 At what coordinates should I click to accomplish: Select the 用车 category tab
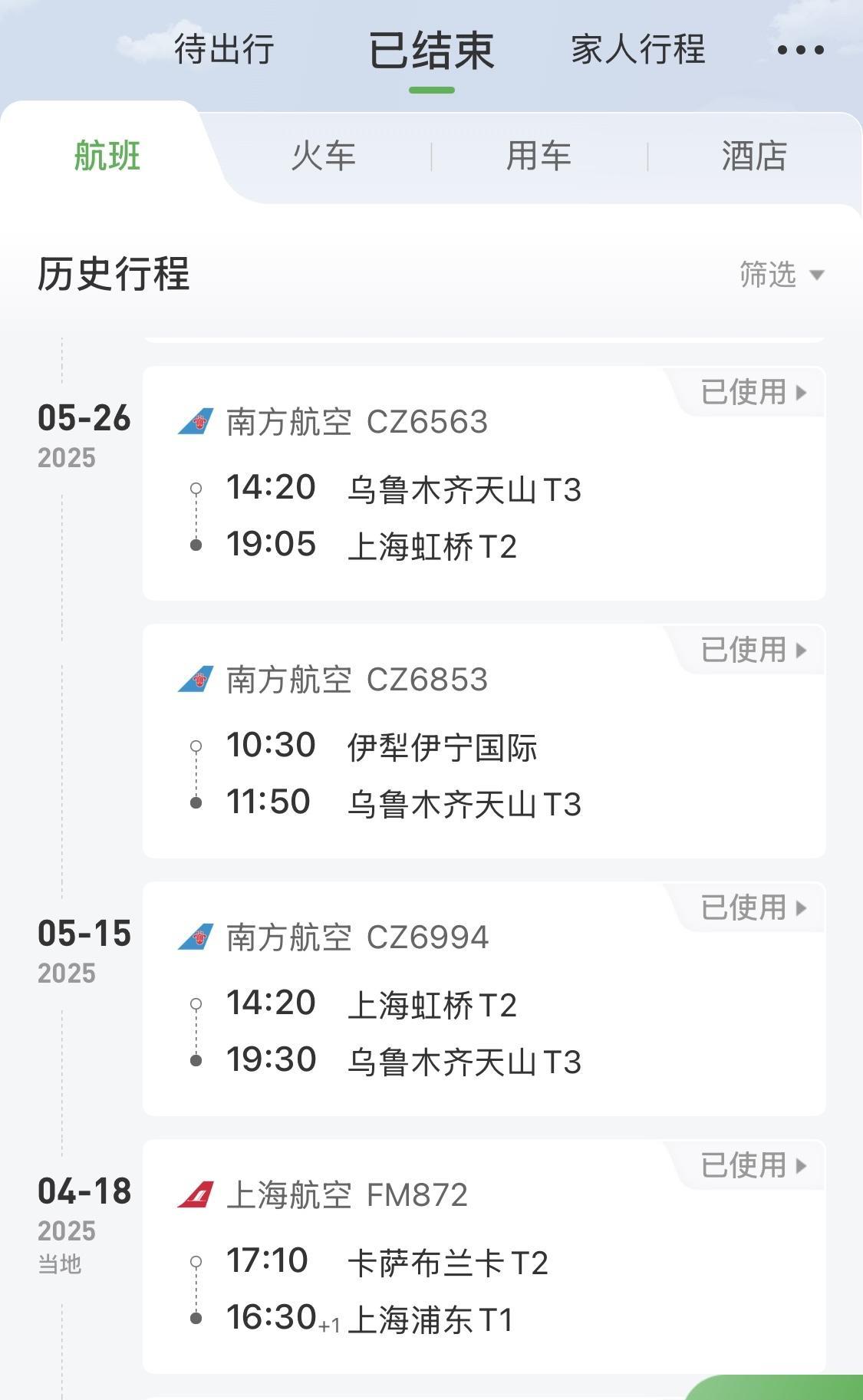click(x=539, y=156)
